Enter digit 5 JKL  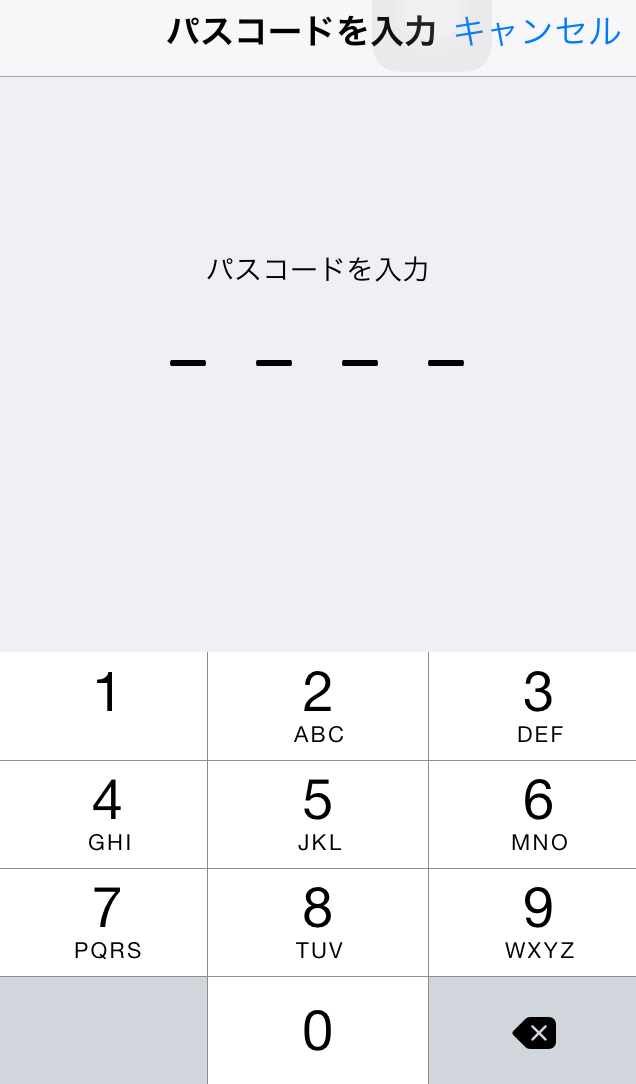click(x=318, y=814)
